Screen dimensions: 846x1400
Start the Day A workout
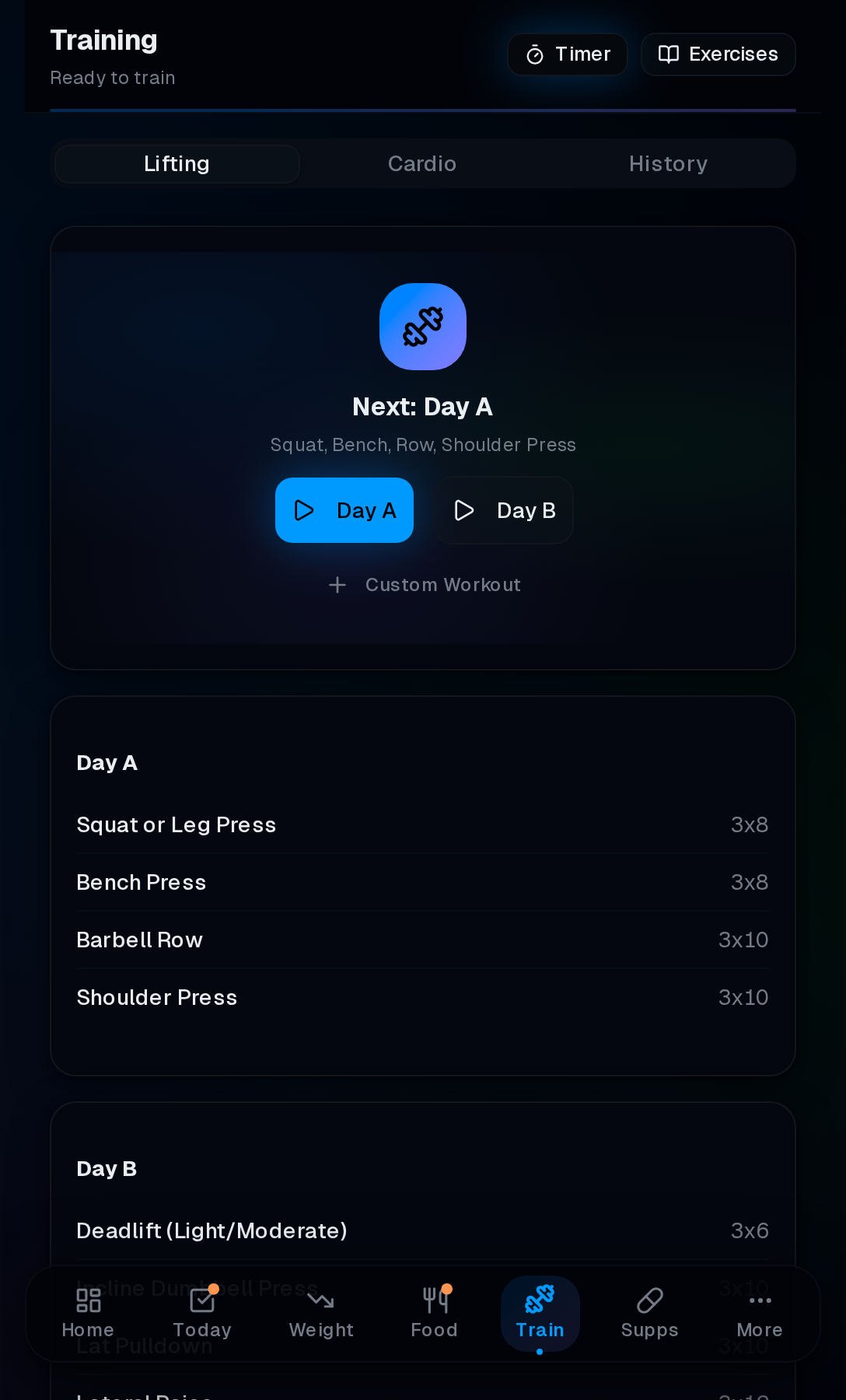(x=344, y=510)
